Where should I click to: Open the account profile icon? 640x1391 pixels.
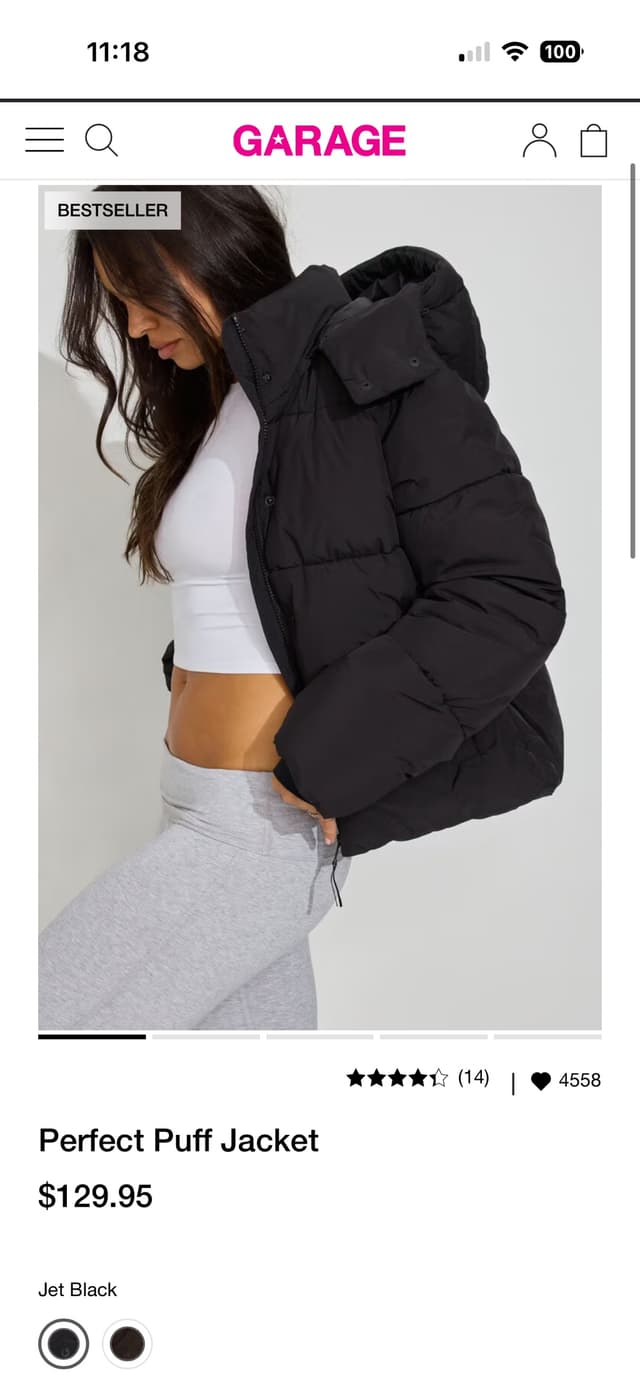[539, 140]
